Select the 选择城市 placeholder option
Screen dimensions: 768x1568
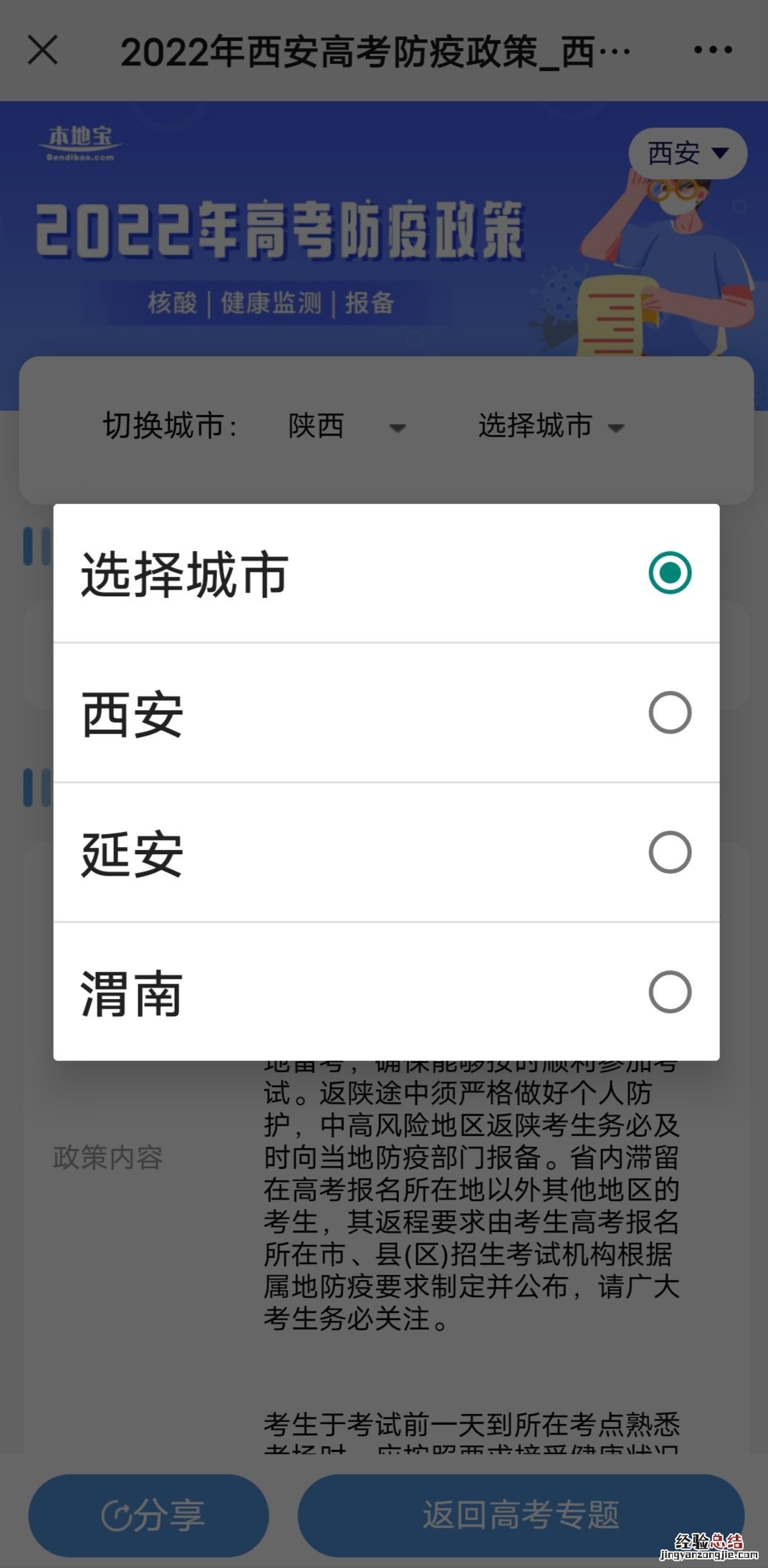coord(386,573)
